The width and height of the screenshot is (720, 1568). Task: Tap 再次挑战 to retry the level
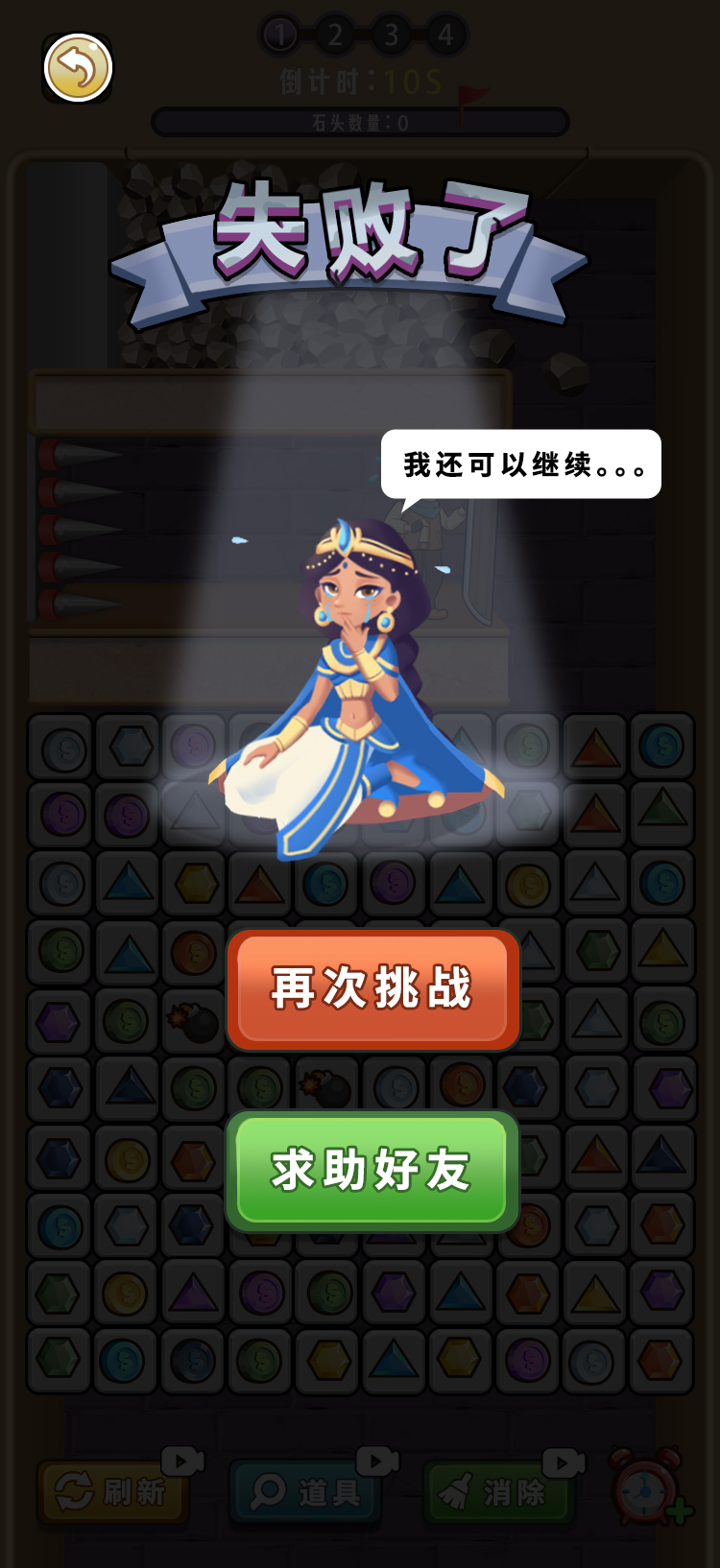pos(372,988)
